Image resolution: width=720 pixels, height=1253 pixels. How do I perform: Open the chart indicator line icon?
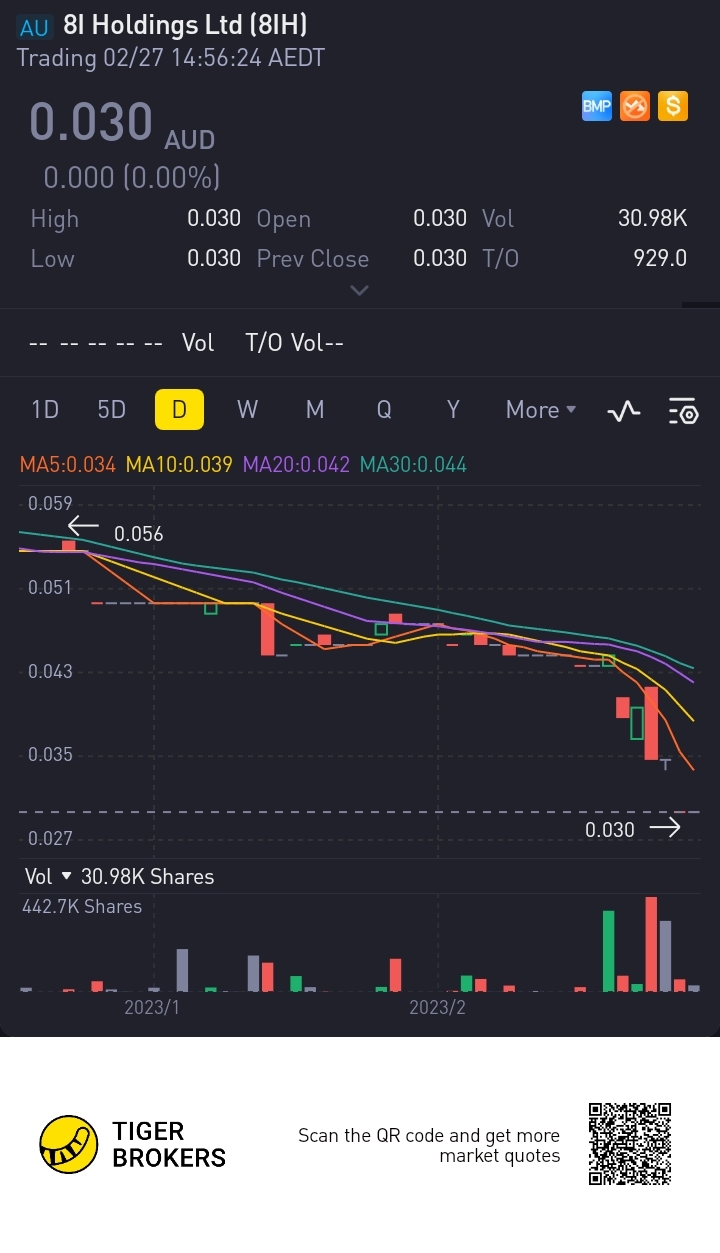coord(624,410)
